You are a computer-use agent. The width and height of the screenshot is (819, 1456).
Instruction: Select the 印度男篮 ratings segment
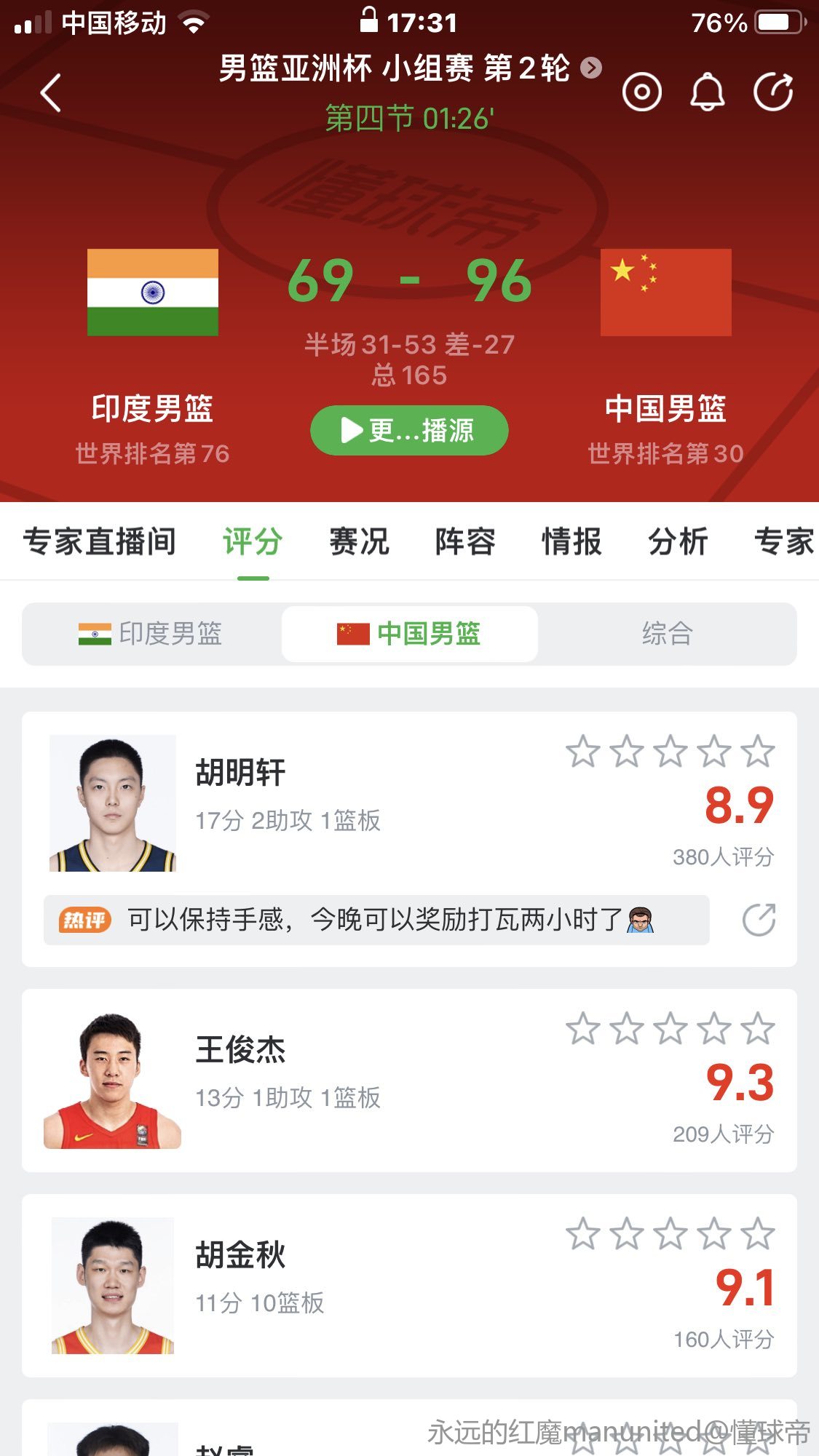(x=151, y=634)
